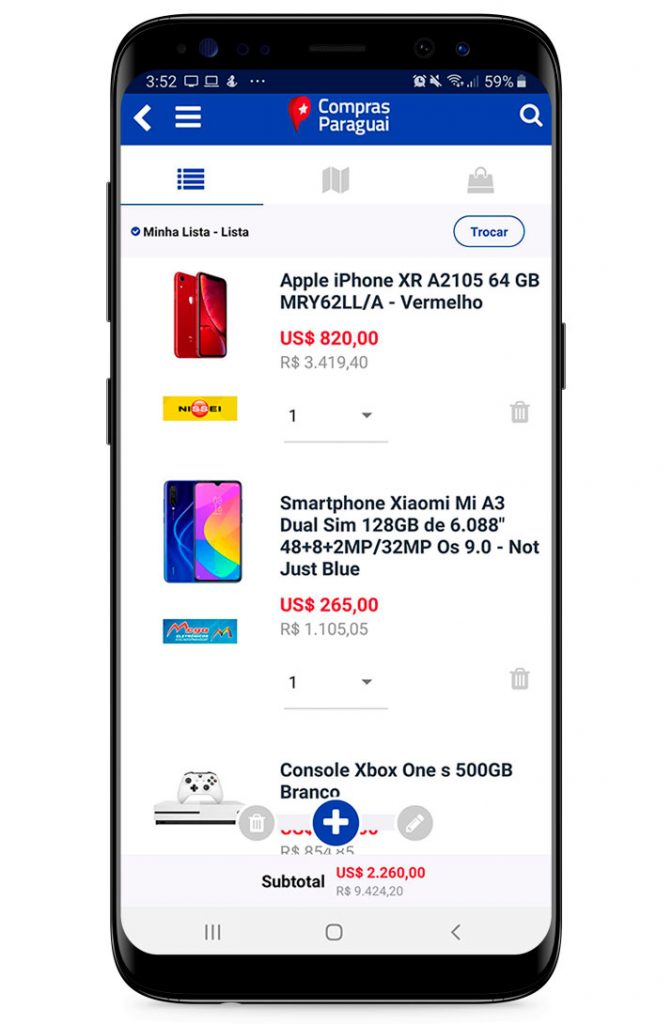Open the hamburger menu
Screen dimensions: 672x1024
188,117
